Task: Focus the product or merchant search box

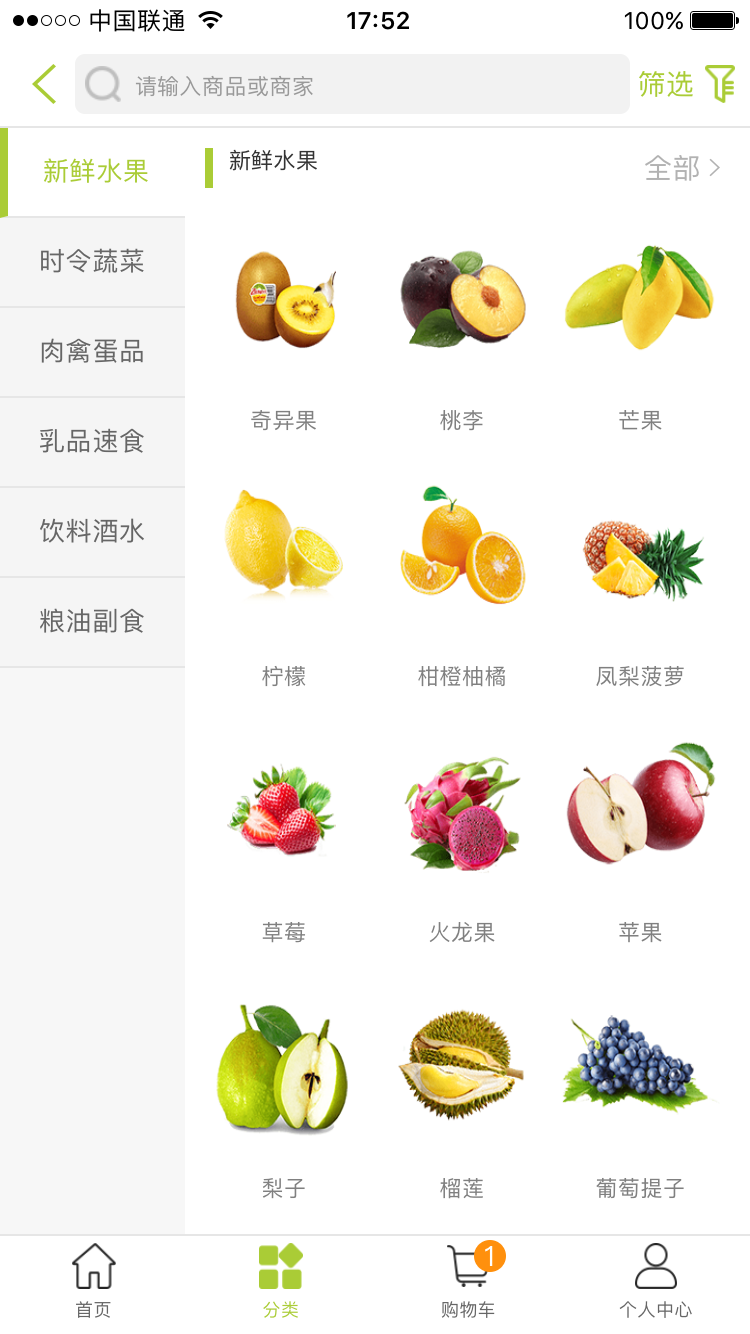Action: pos(352,84)
